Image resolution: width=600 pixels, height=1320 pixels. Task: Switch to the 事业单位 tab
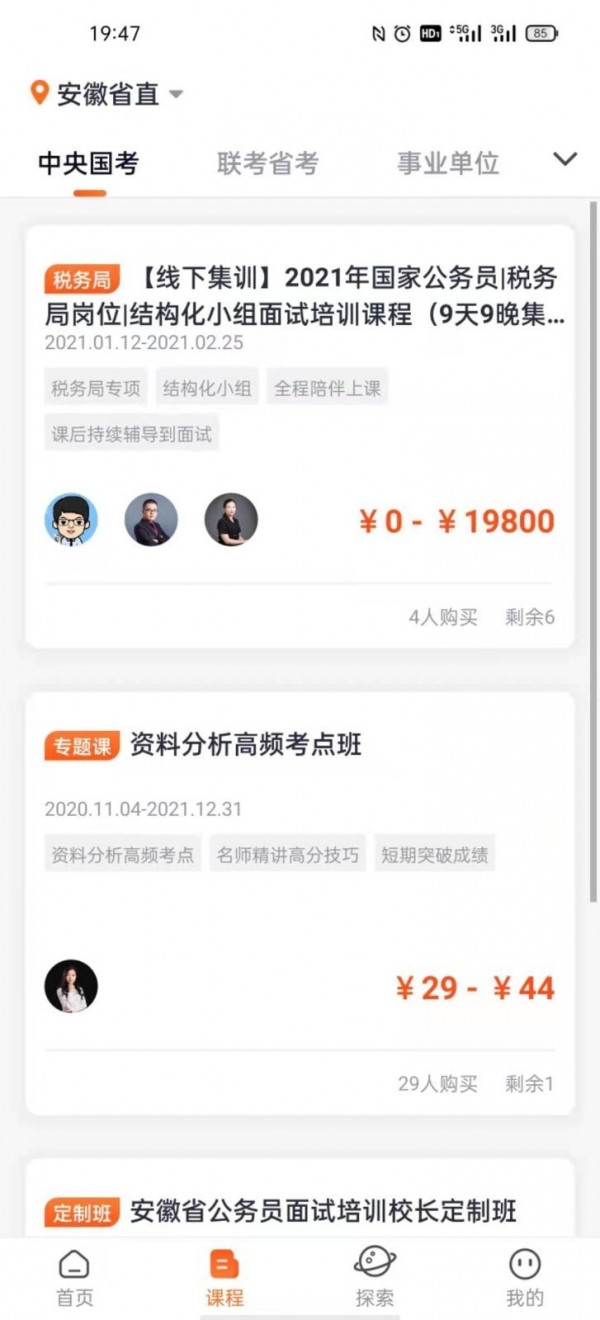coord(447,163)
